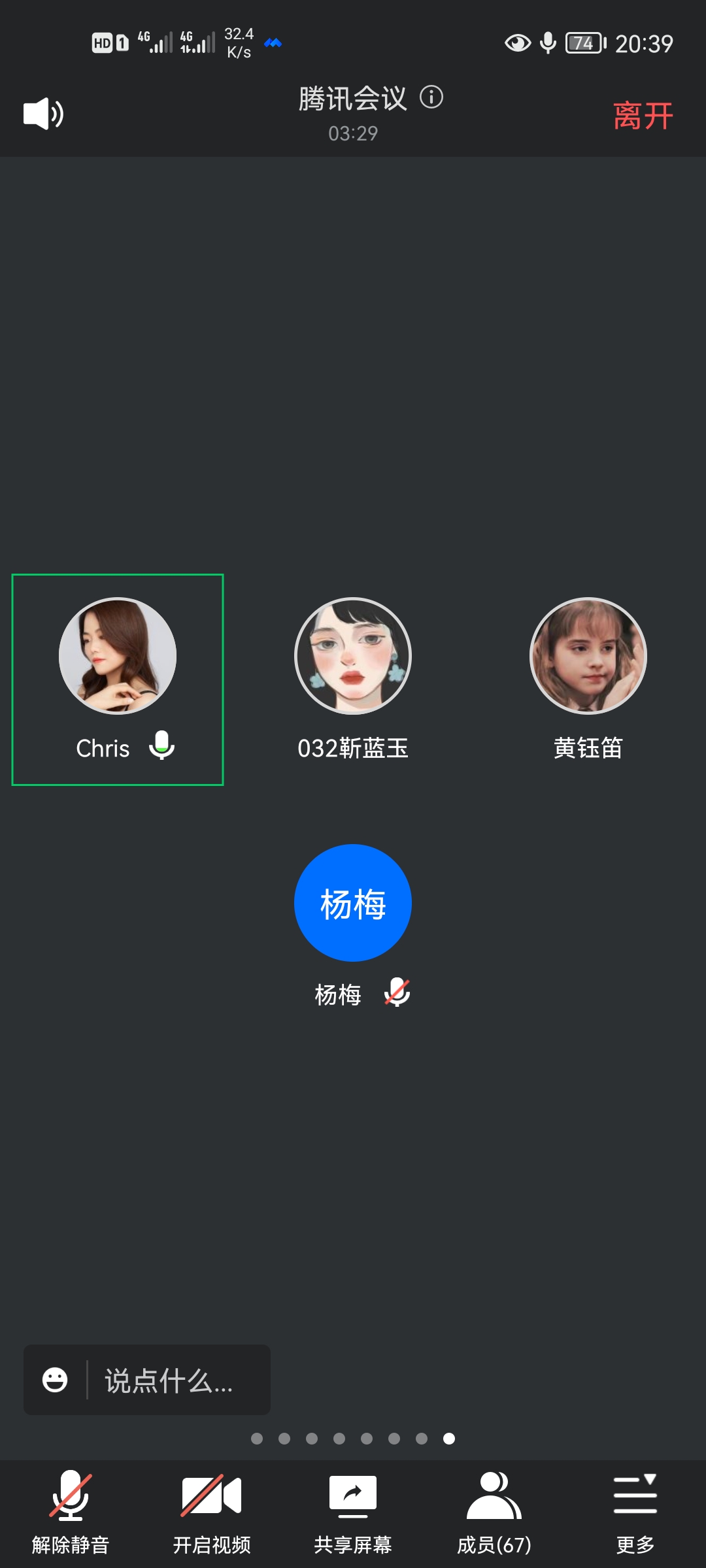The height and width of the screenshot is (1568, 706).
Task: Open 032靳蓝玉's participant tile
Action: 353,679
